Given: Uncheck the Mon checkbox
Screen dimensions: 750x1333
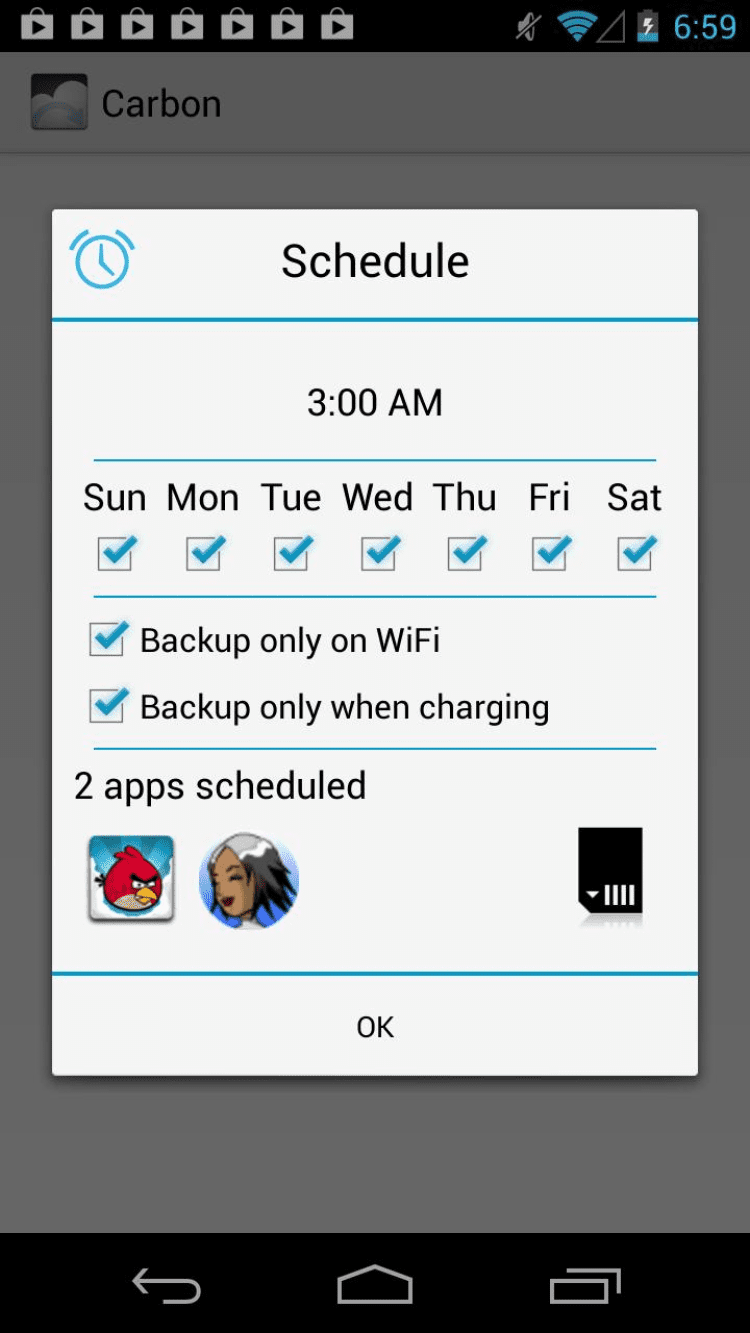Looking at the screenshot, I should click(203, 553).
